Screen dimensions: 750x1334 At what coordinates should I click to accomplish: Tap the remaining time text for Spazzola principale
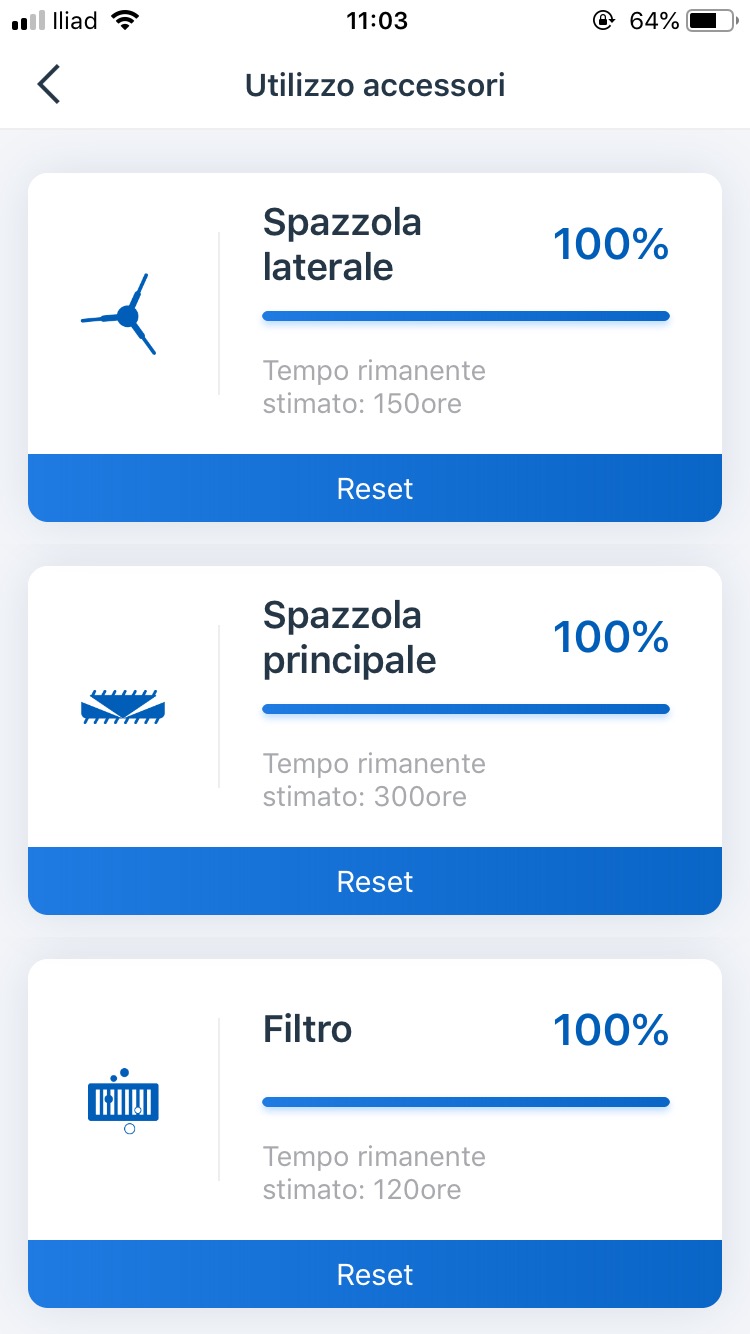click(373, 780)
